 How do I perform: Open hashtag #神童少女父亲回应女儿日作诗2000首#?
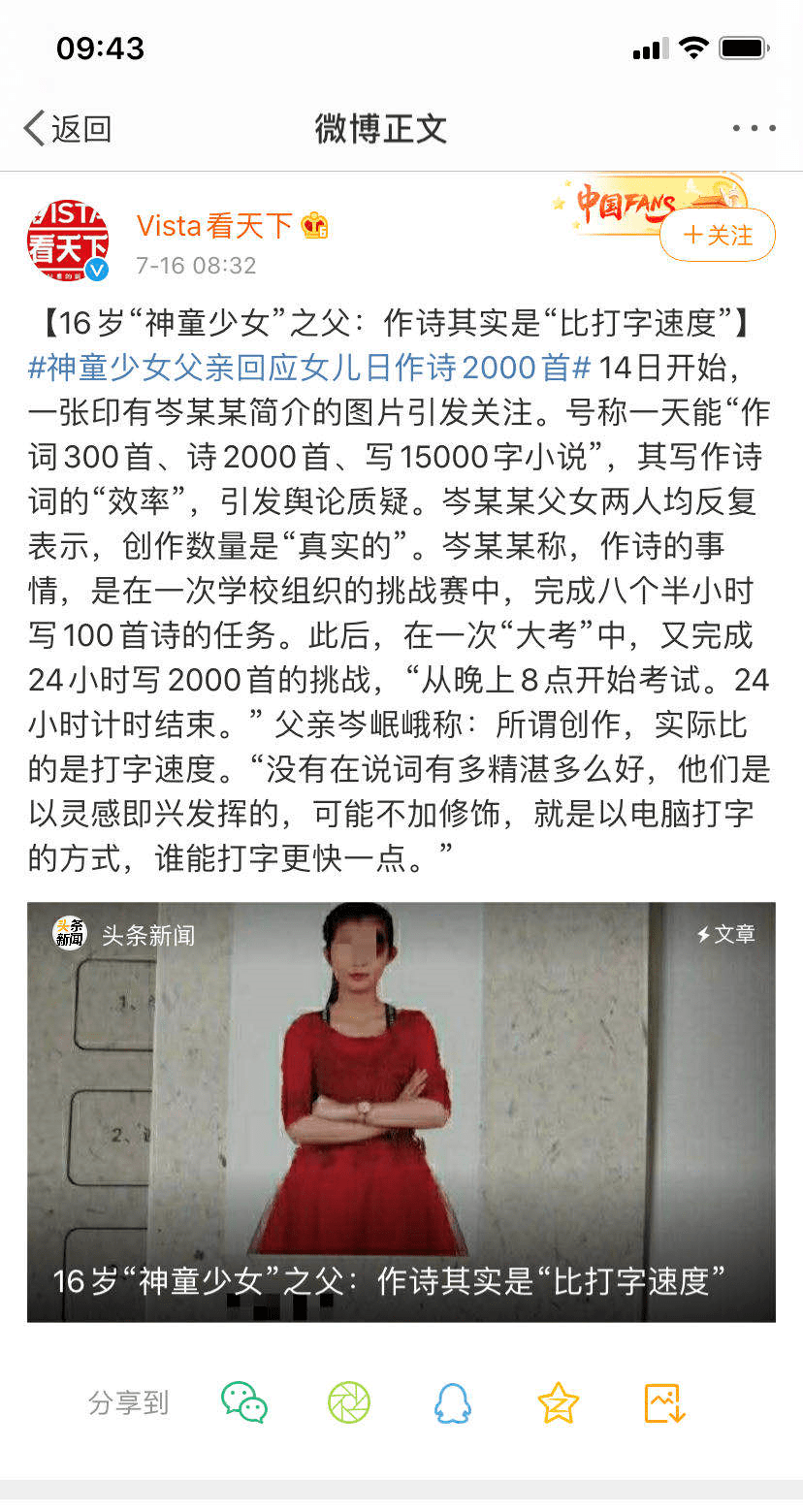(309, 368)
